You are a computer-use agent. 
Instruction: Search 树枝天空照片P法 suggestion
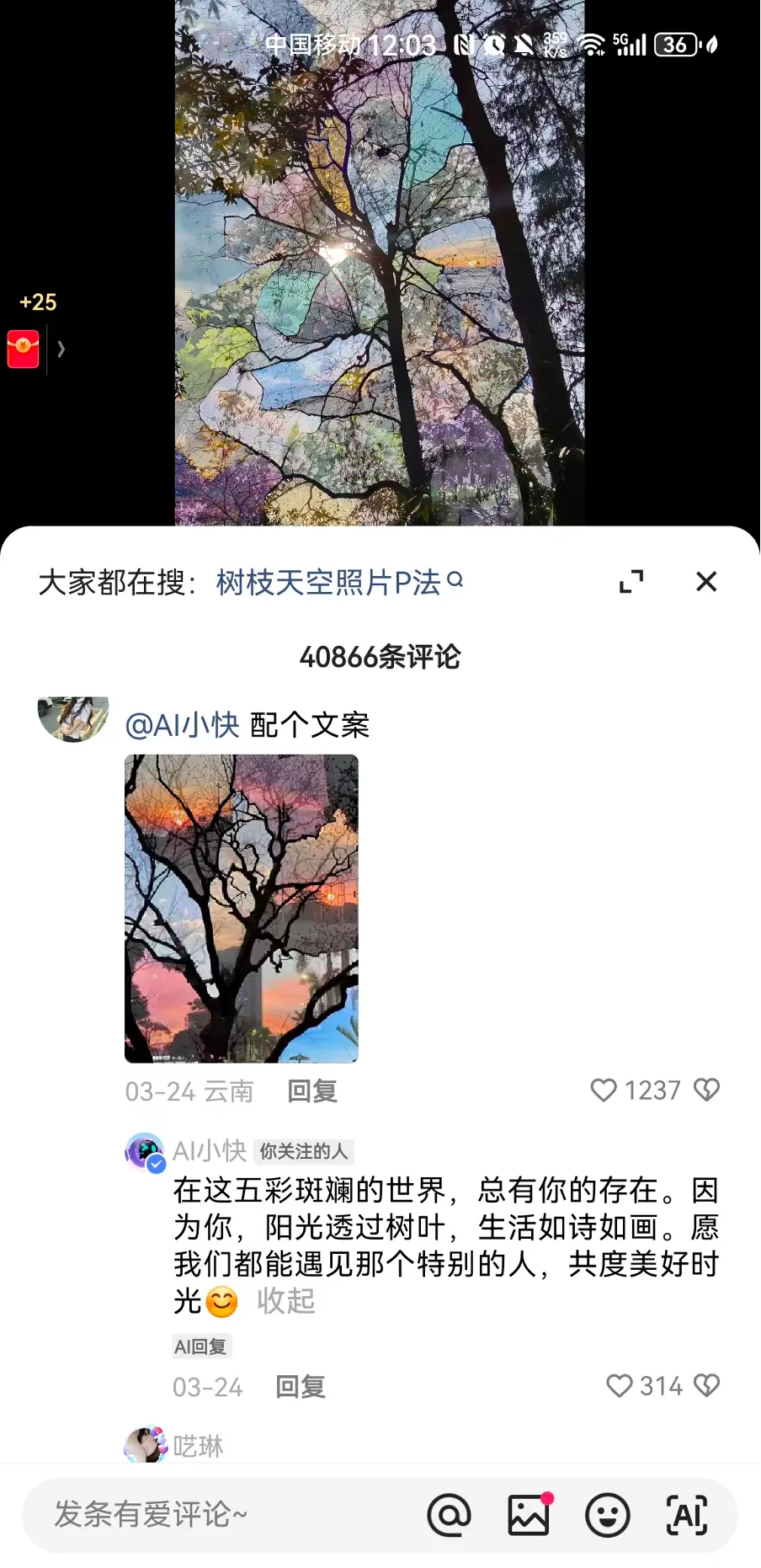338,583
